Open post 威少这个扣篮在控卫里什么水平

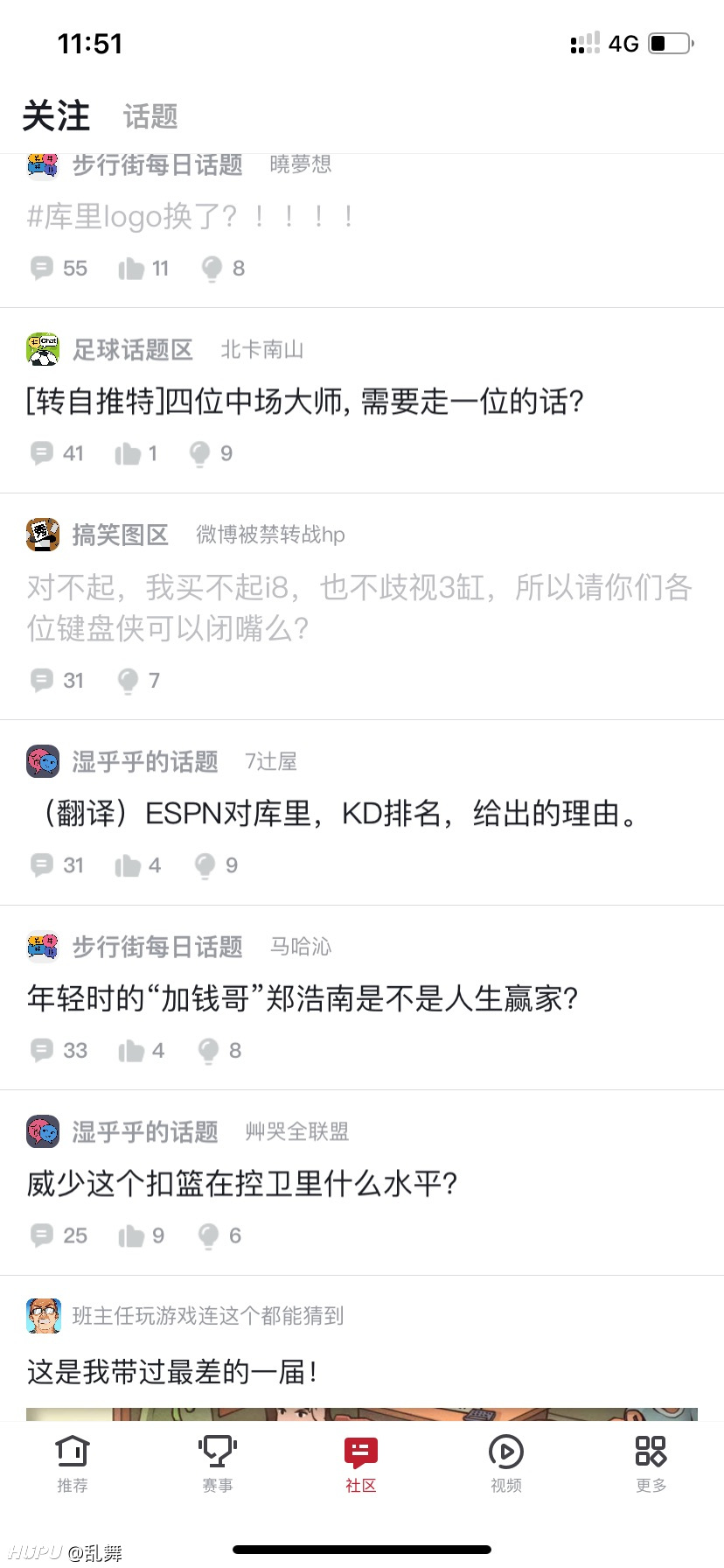click(242, 1184)
